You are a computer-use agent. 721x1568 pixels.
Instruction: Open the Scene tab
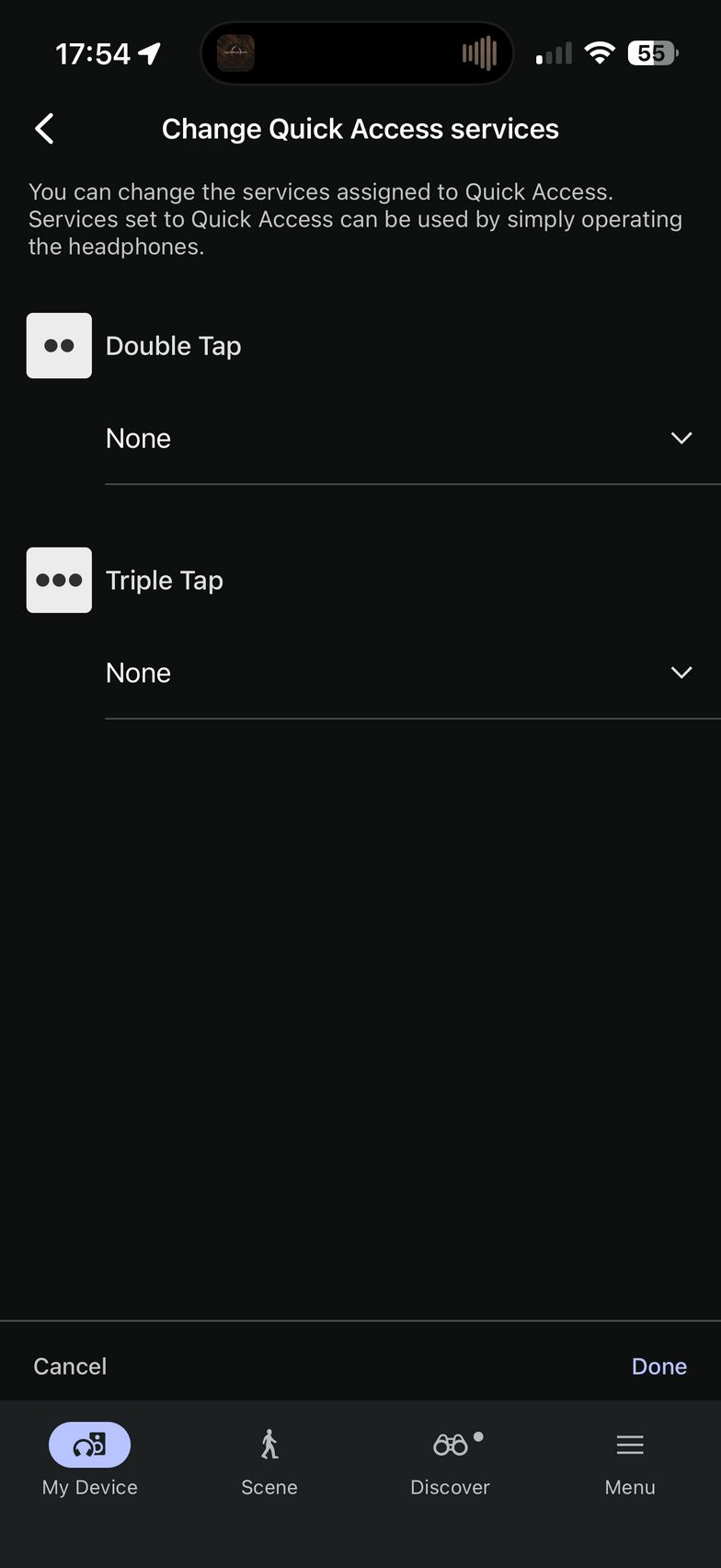[269, 1459]
